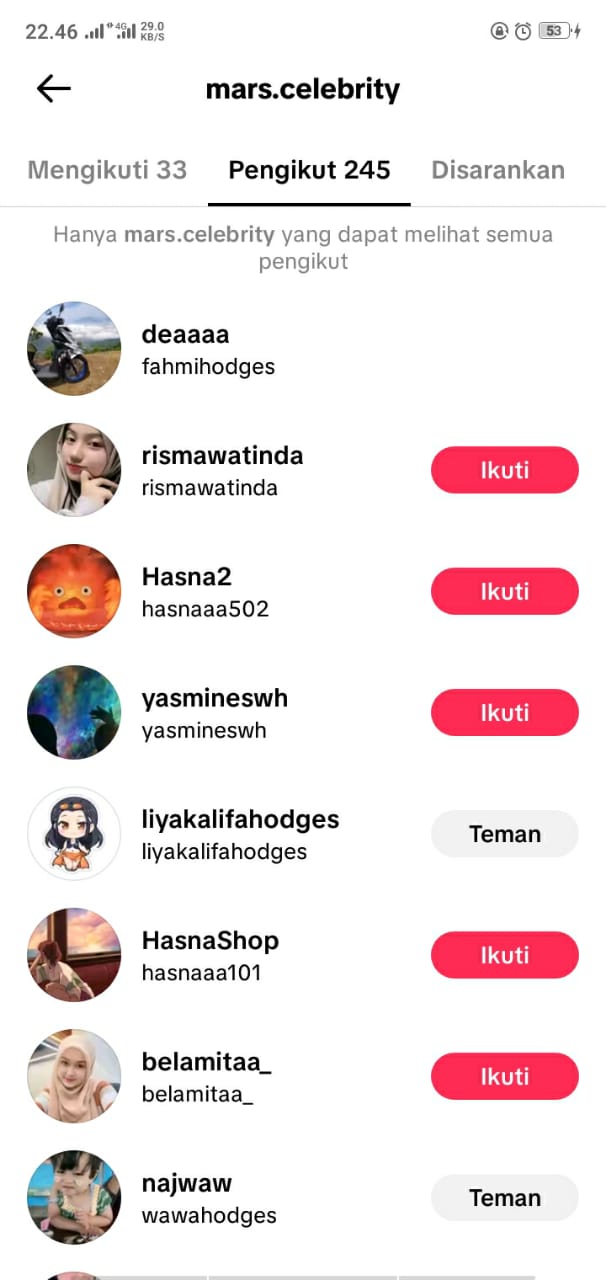Open belamitaa_ profile photo
The width and height of the screenshot is (606, 1280).
[74, 1077]
